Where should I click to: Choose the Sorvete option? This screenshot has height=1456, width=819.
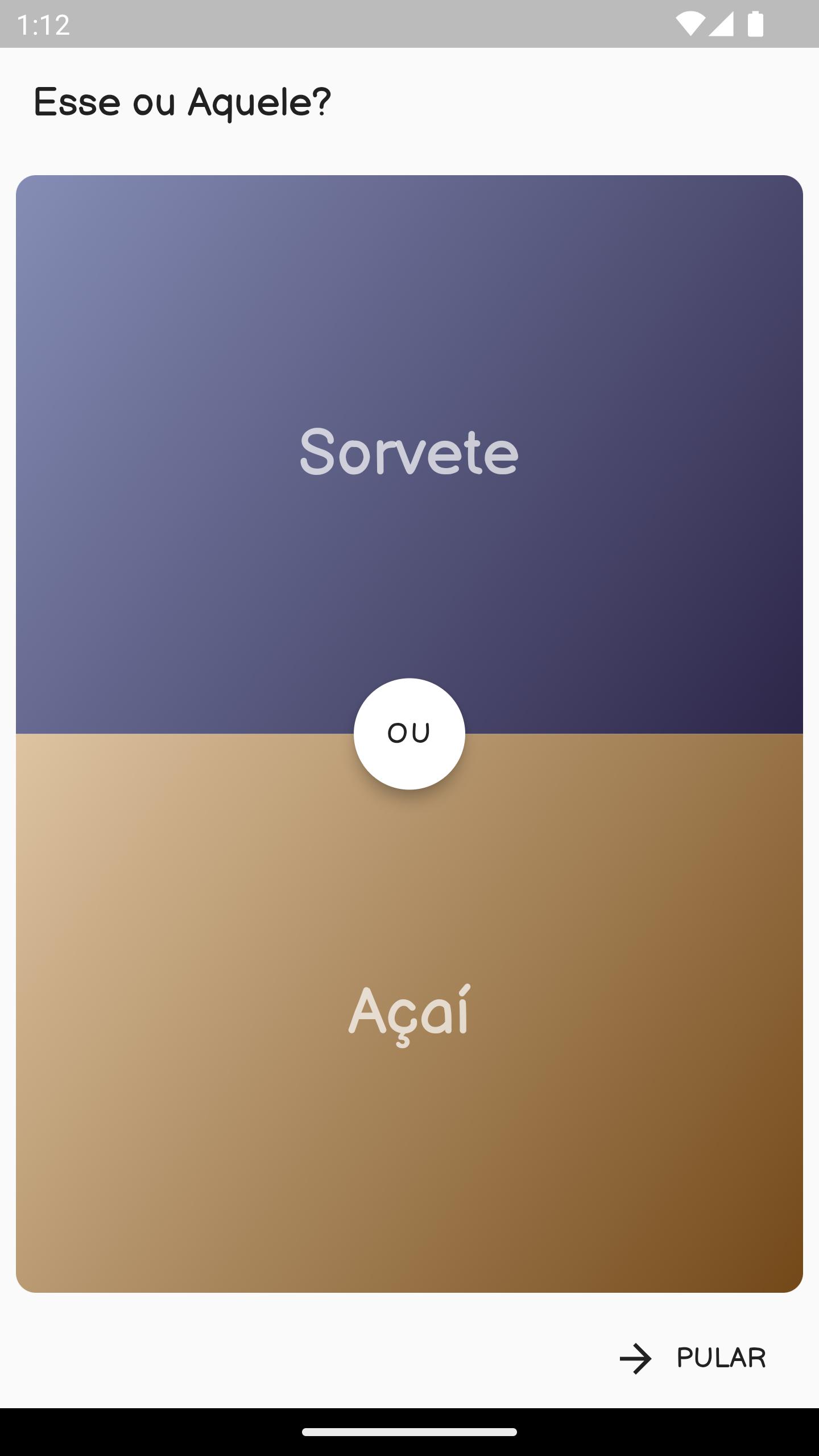[409, 452]
